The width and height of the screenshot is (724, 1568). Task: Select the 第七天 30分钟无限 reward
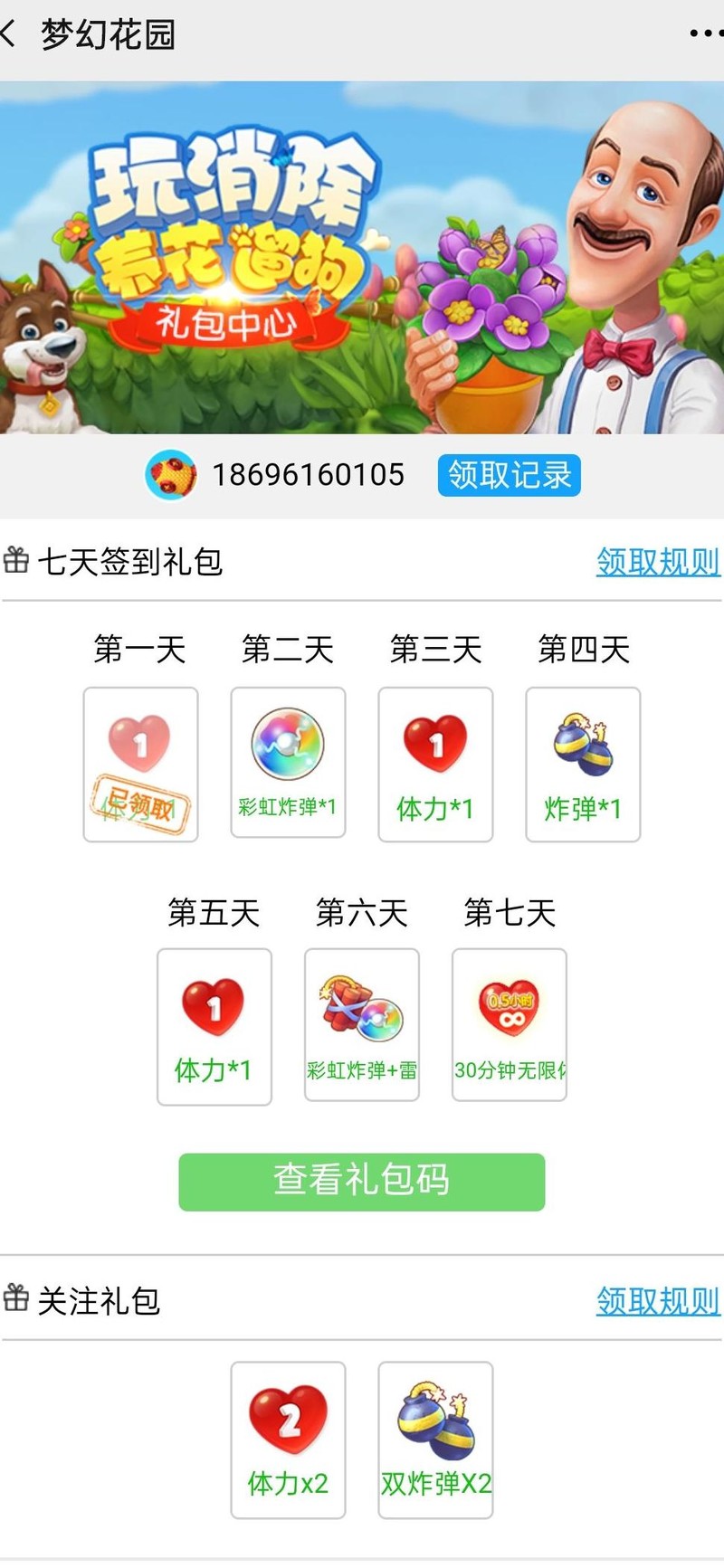(509, 1024)
